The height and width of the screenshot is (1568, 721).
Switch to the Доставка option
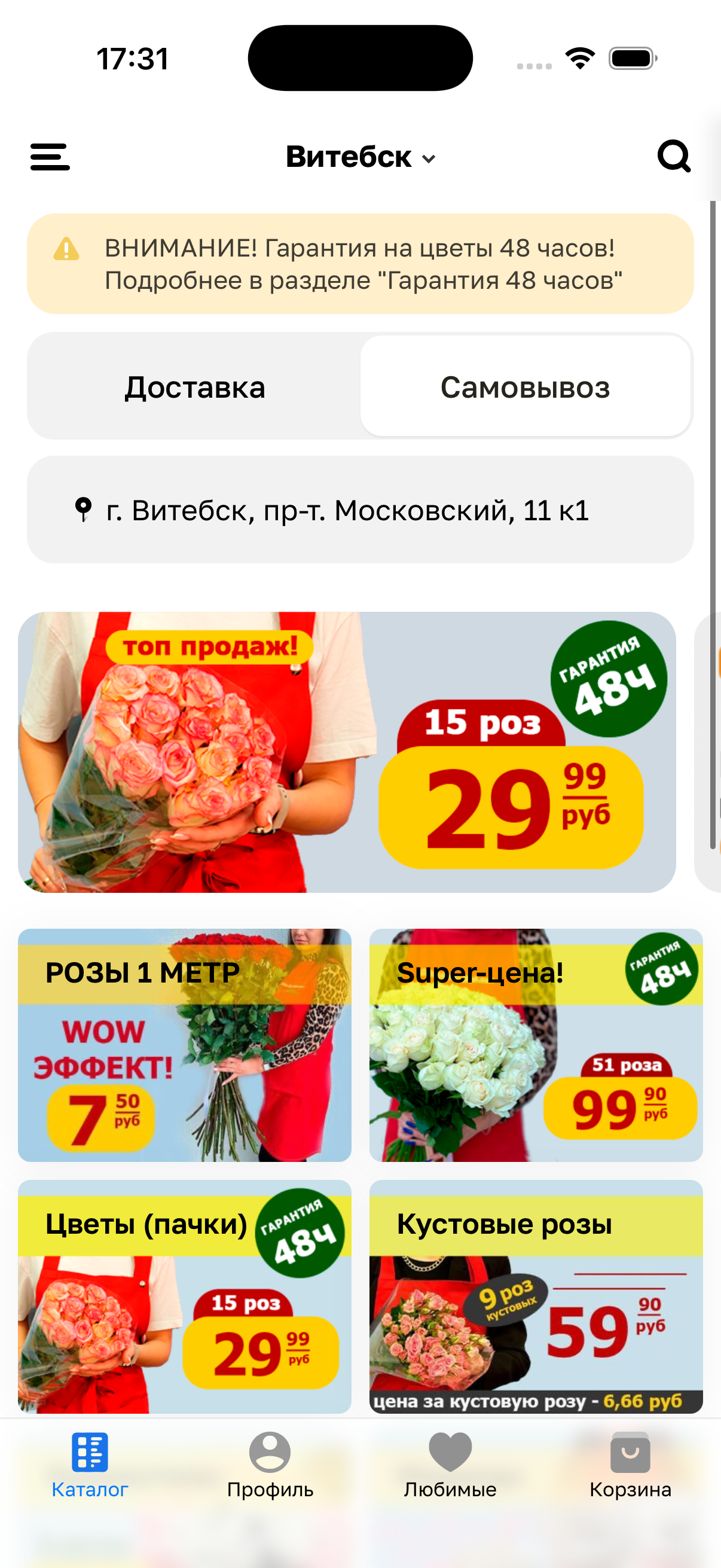click(195, 387)
